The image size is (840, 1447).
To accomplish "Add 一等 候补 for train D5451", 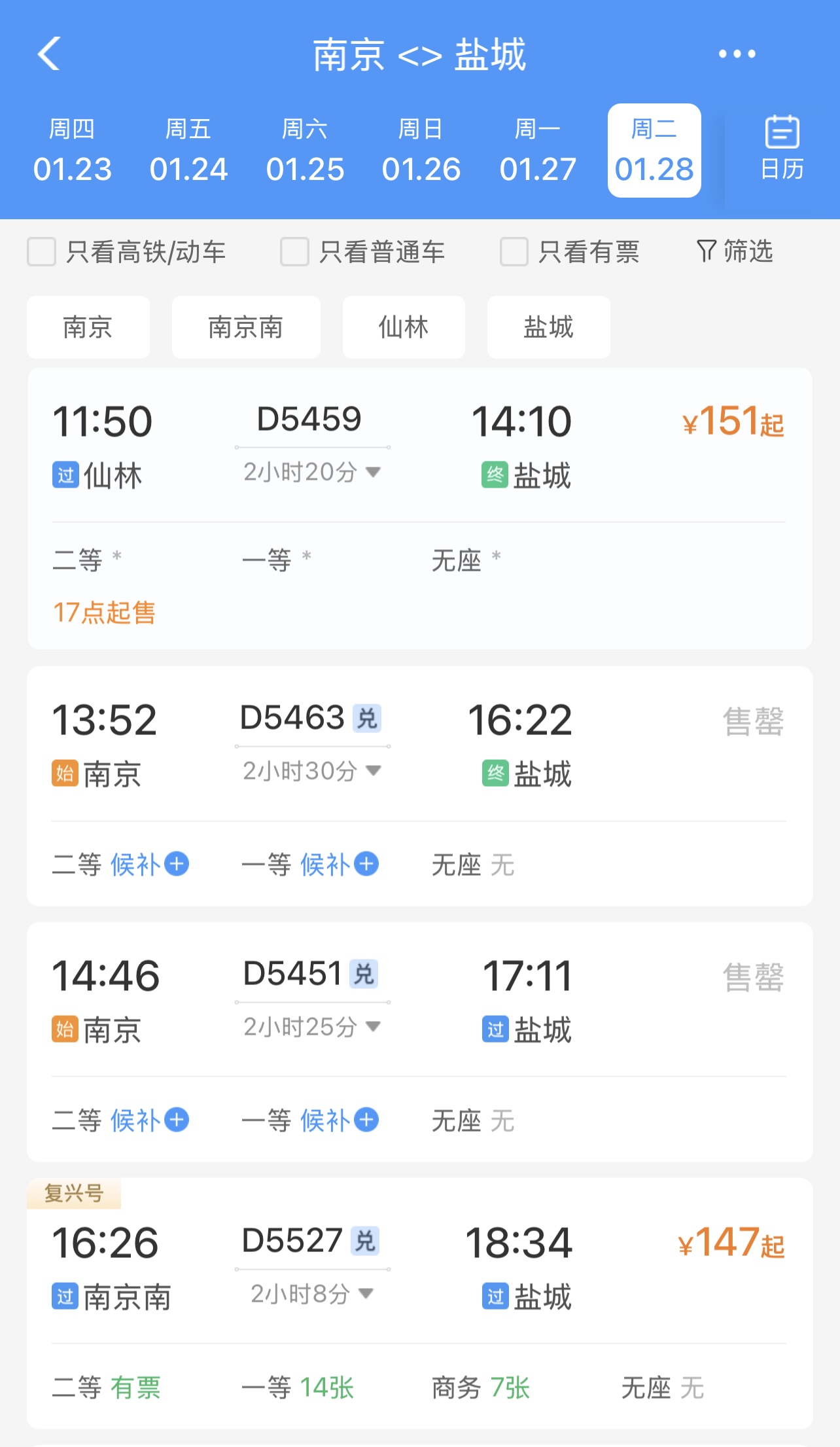I will 339,1120.
